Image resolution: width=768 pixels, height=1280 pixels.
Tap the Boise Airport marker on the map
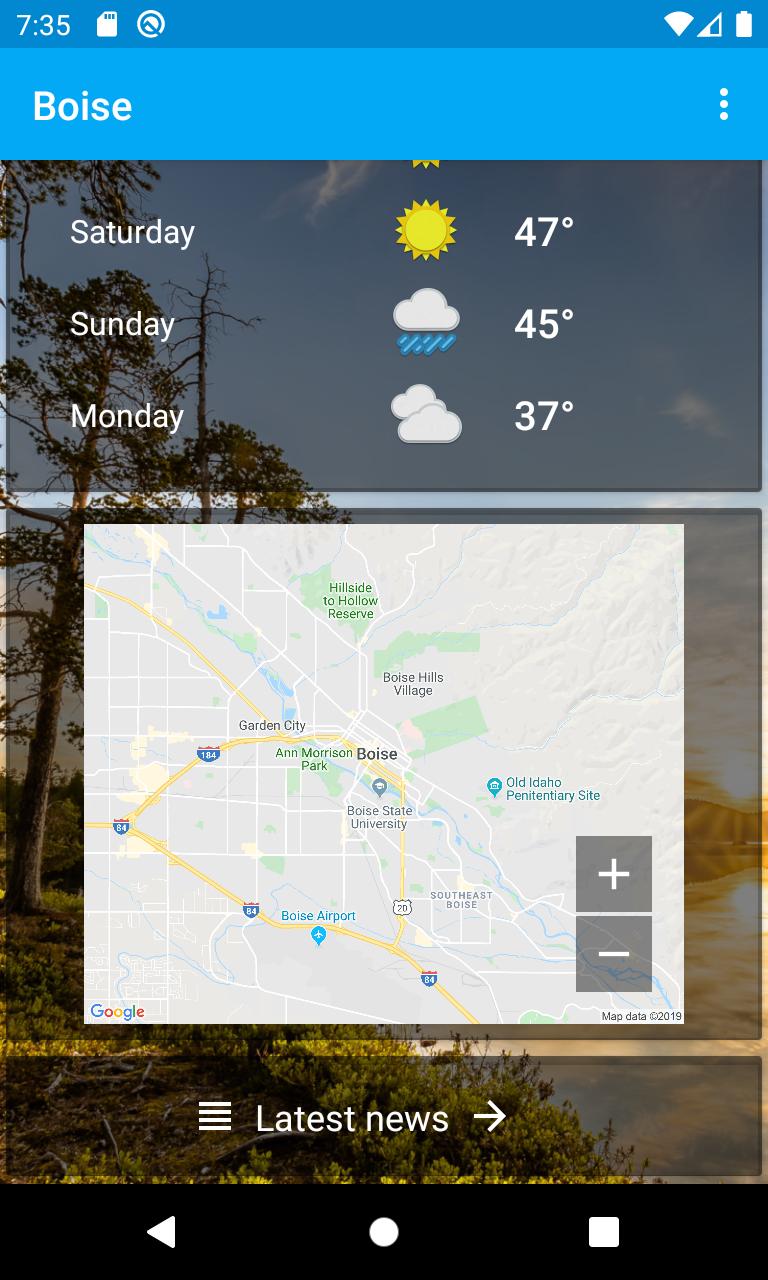point(319,936)
